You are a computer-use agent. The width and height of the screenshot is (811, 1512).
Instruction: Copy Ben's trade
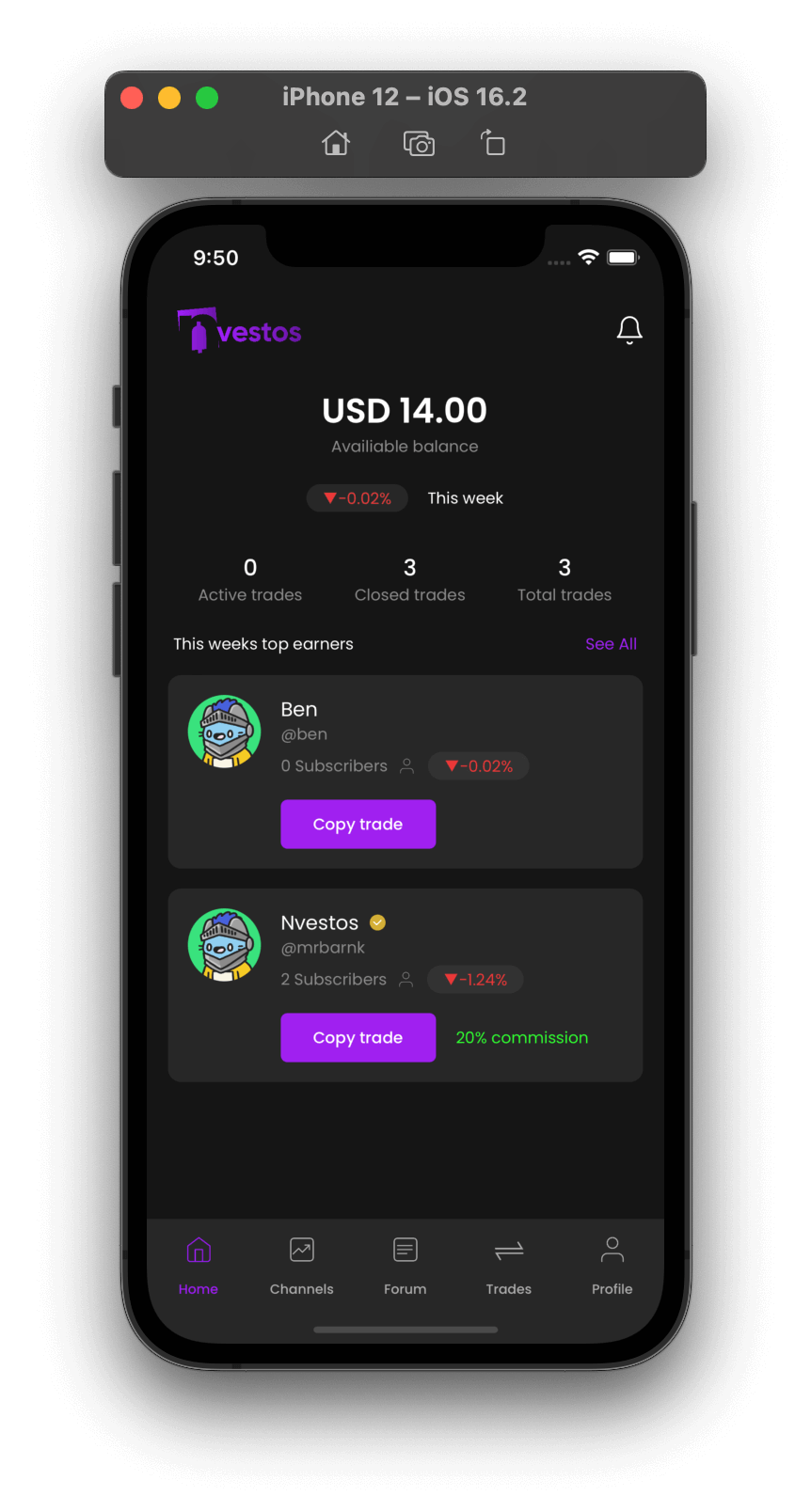358,825
